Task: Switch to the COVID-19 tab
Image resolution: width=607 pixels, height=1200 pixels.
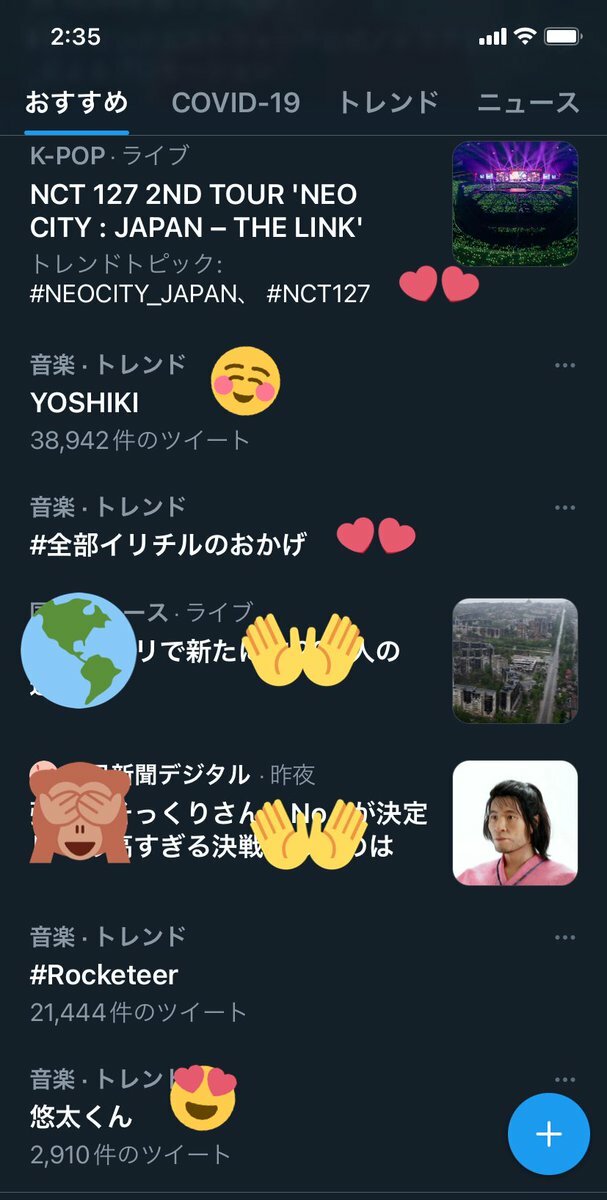Action: pyautogui.click(x=235, y=102)
